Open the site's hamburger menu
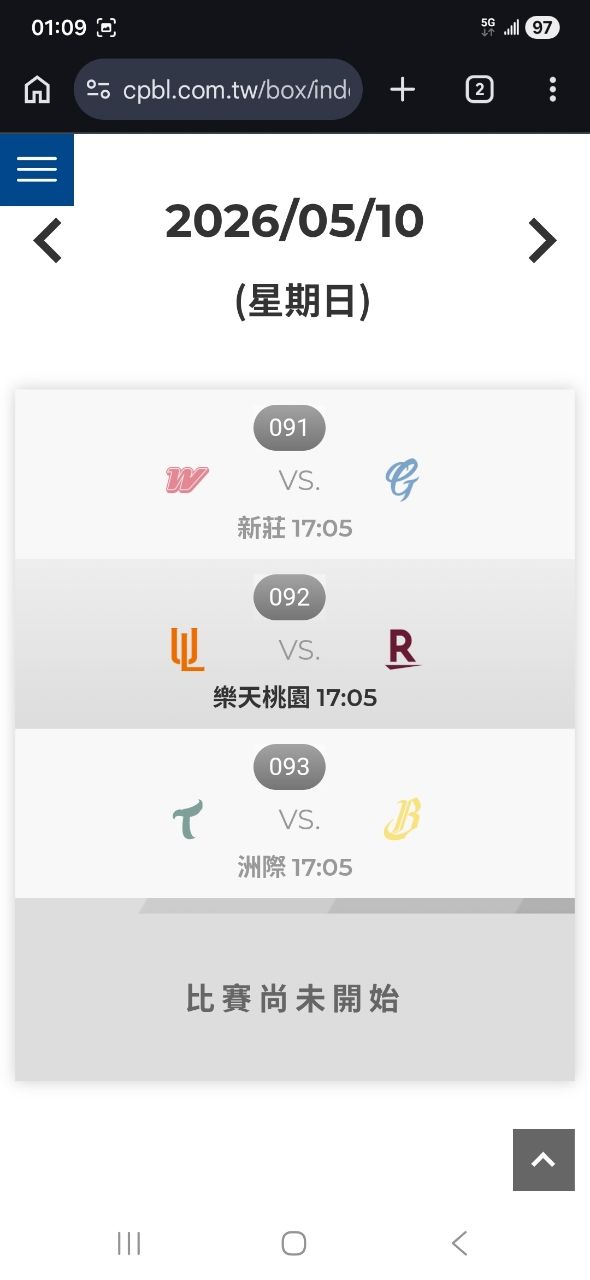Screen dimensions: 590x1280 tap(37, 169)
